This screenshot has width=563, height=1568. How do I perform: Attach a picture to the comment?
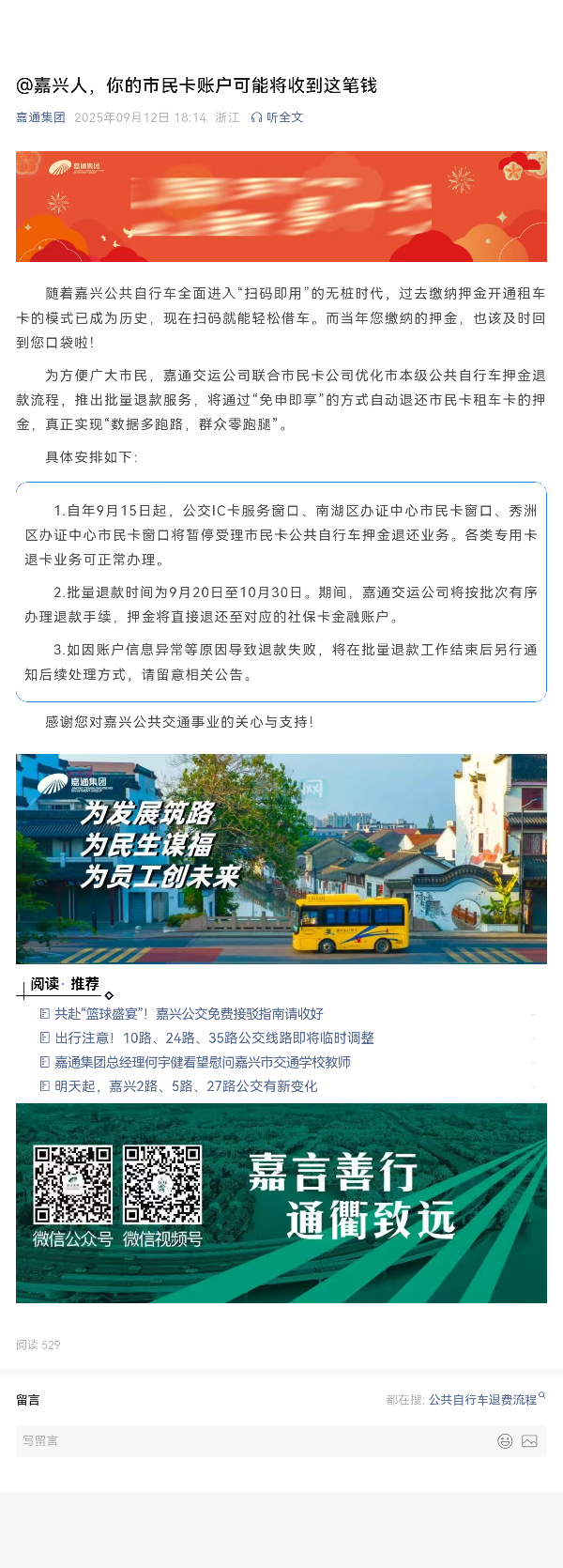click(529, 1441)
